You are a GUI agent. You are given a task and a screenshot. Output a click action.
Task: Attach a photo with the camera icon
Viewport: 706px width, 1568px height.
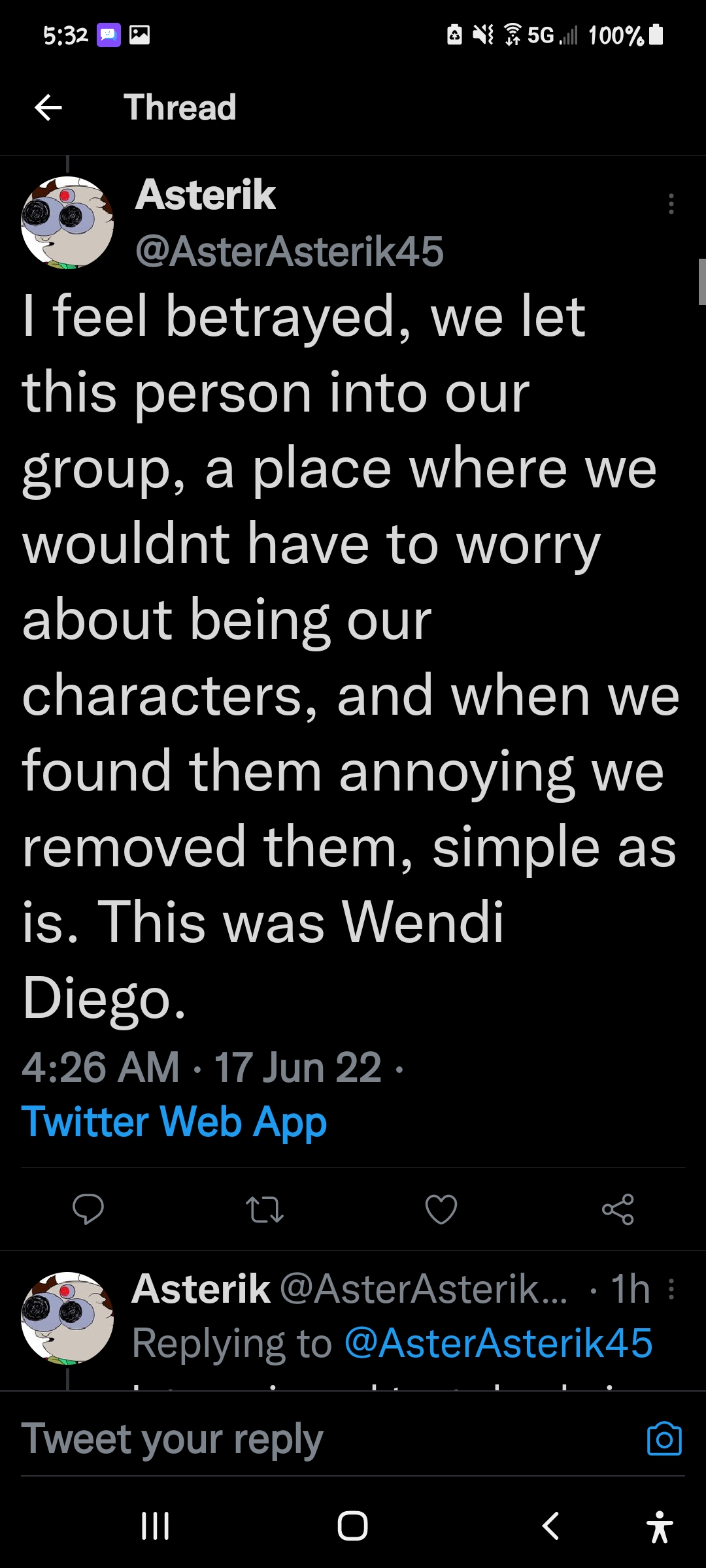[664, 1438]
